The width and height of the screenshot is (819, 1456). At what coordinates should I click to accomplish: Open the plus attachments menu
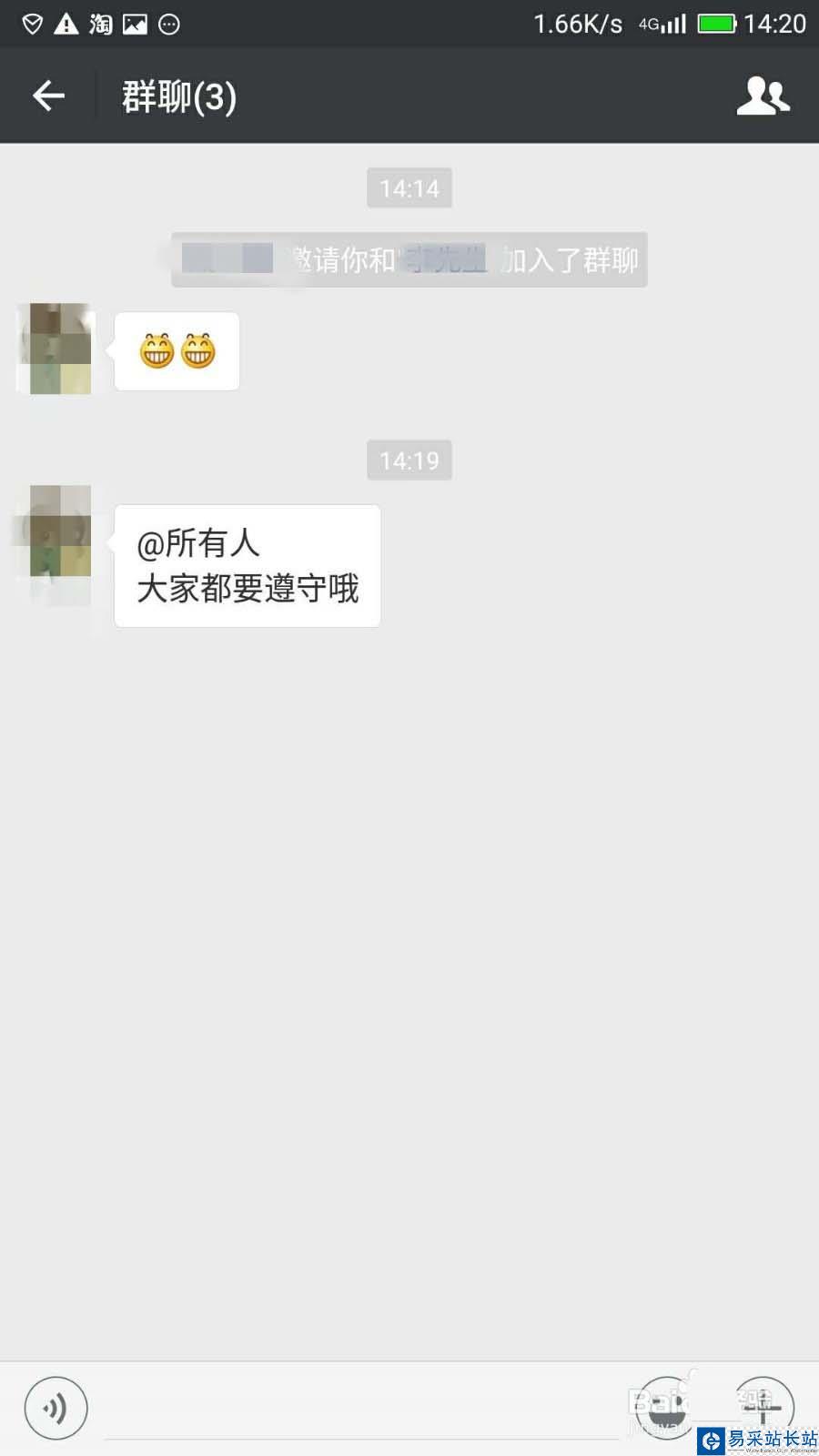tap(763, 1408)
